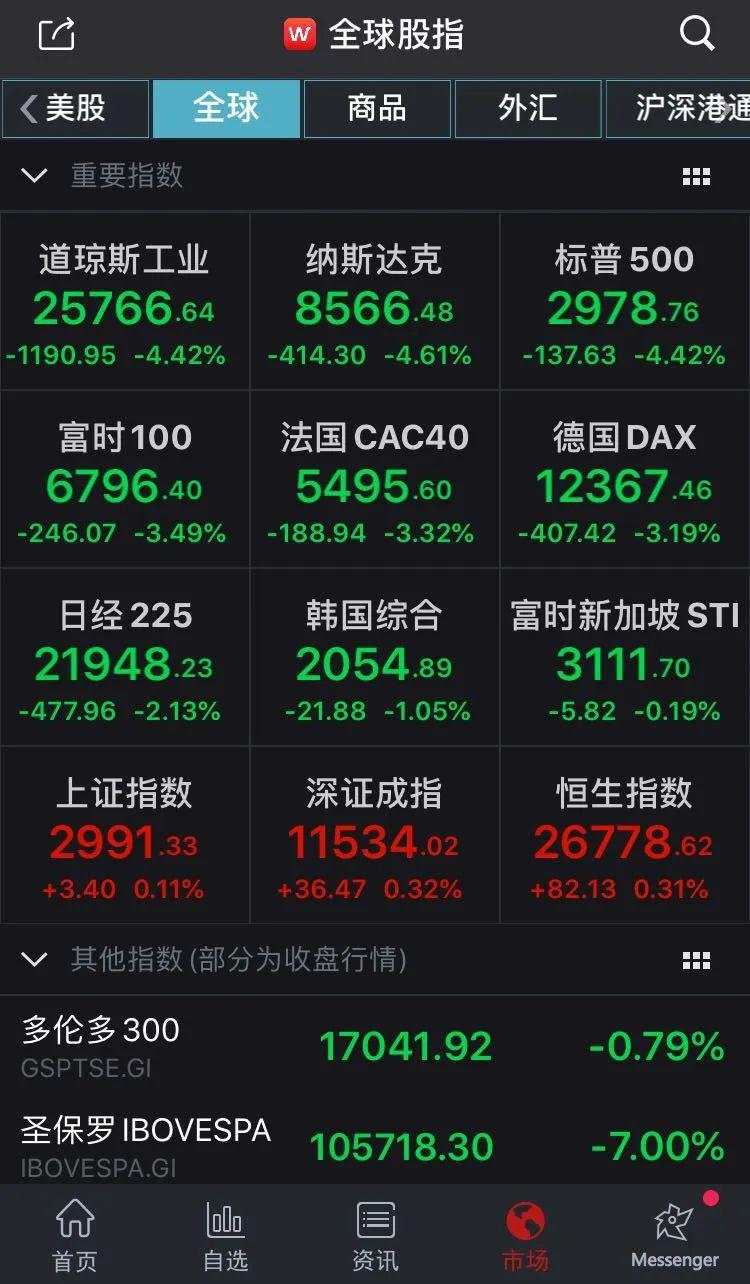Screen dimensions: 750x1284
Task: Open the share/export icon at top left
Action: [x=57, y=33]
